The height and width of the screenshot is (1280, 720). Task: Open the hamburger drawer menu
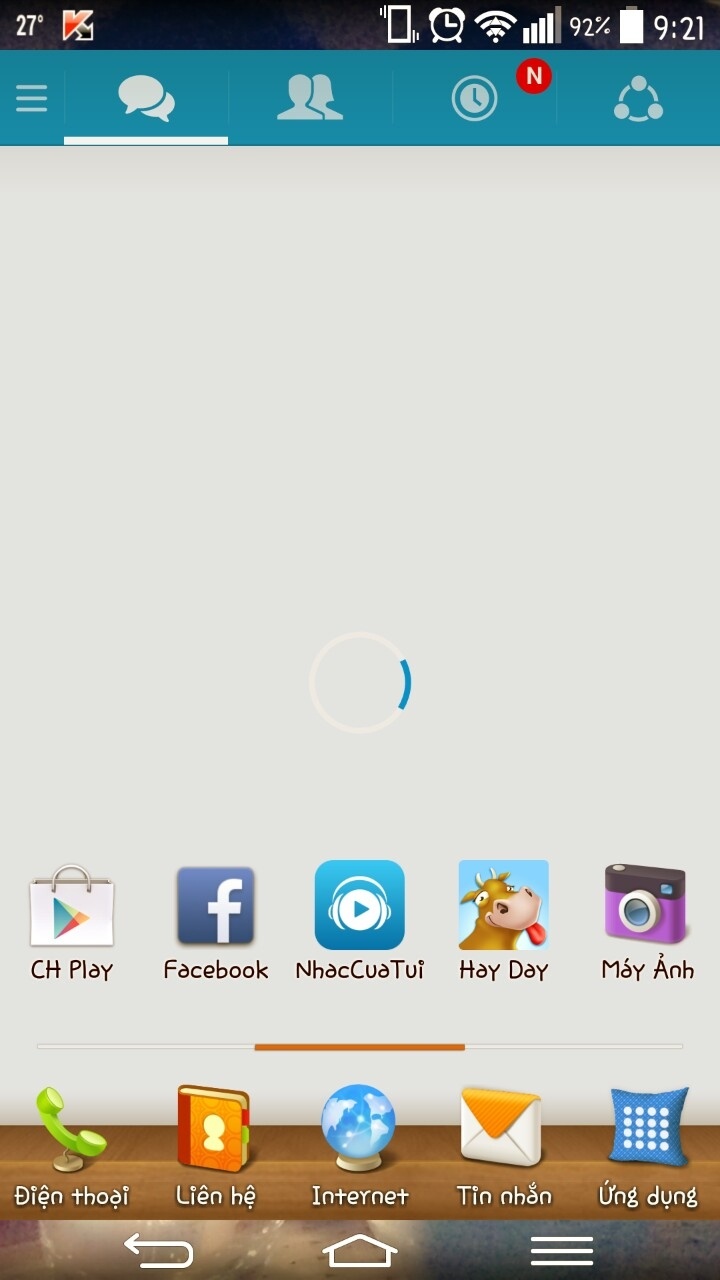tap(31, 98)
